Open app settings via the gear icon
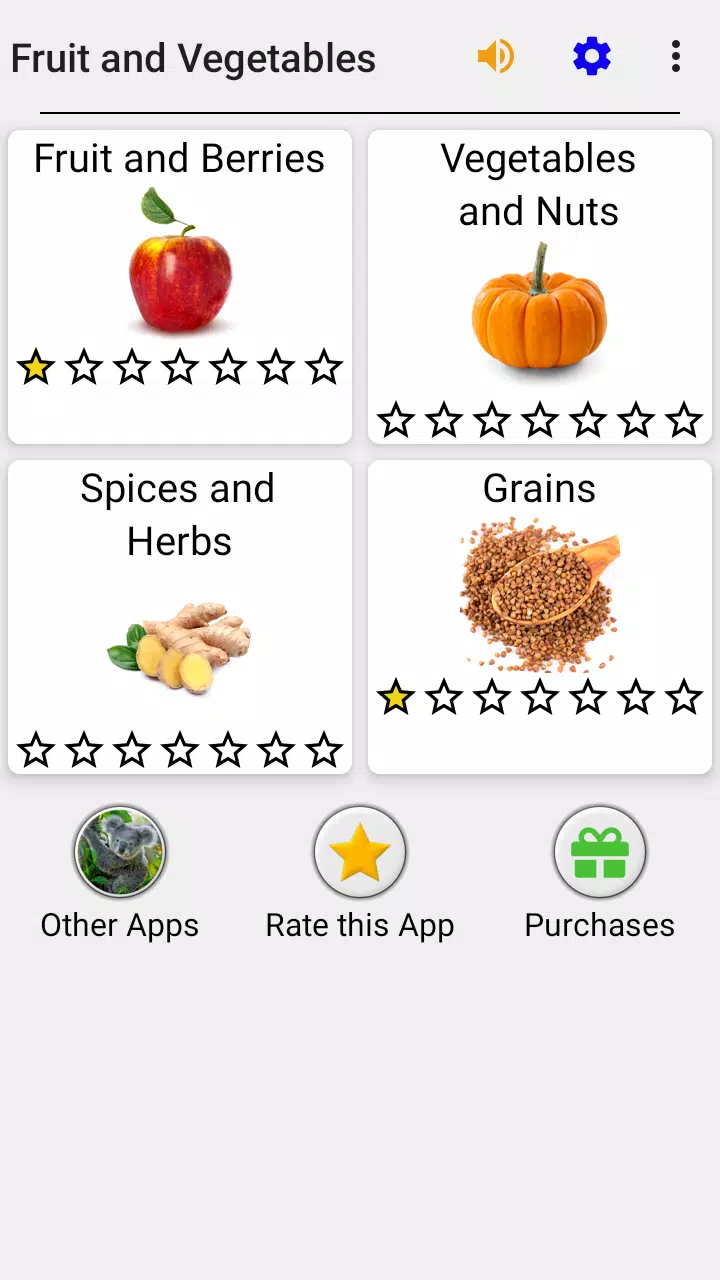This screenshot has height=1280, width=720. pyautogui.click(x=592, y=57)
